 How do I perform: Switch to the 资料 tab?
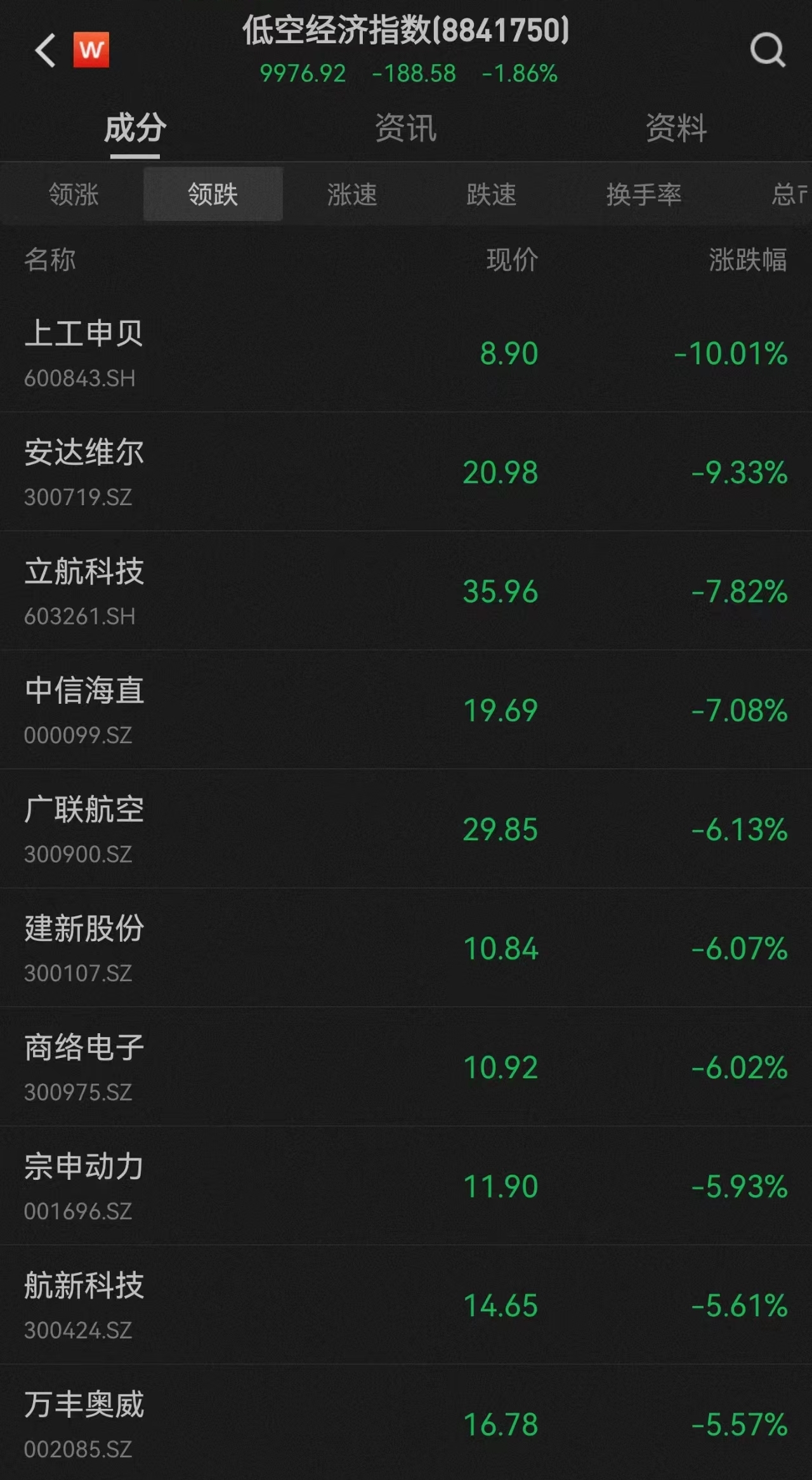[x=676, y=128]
